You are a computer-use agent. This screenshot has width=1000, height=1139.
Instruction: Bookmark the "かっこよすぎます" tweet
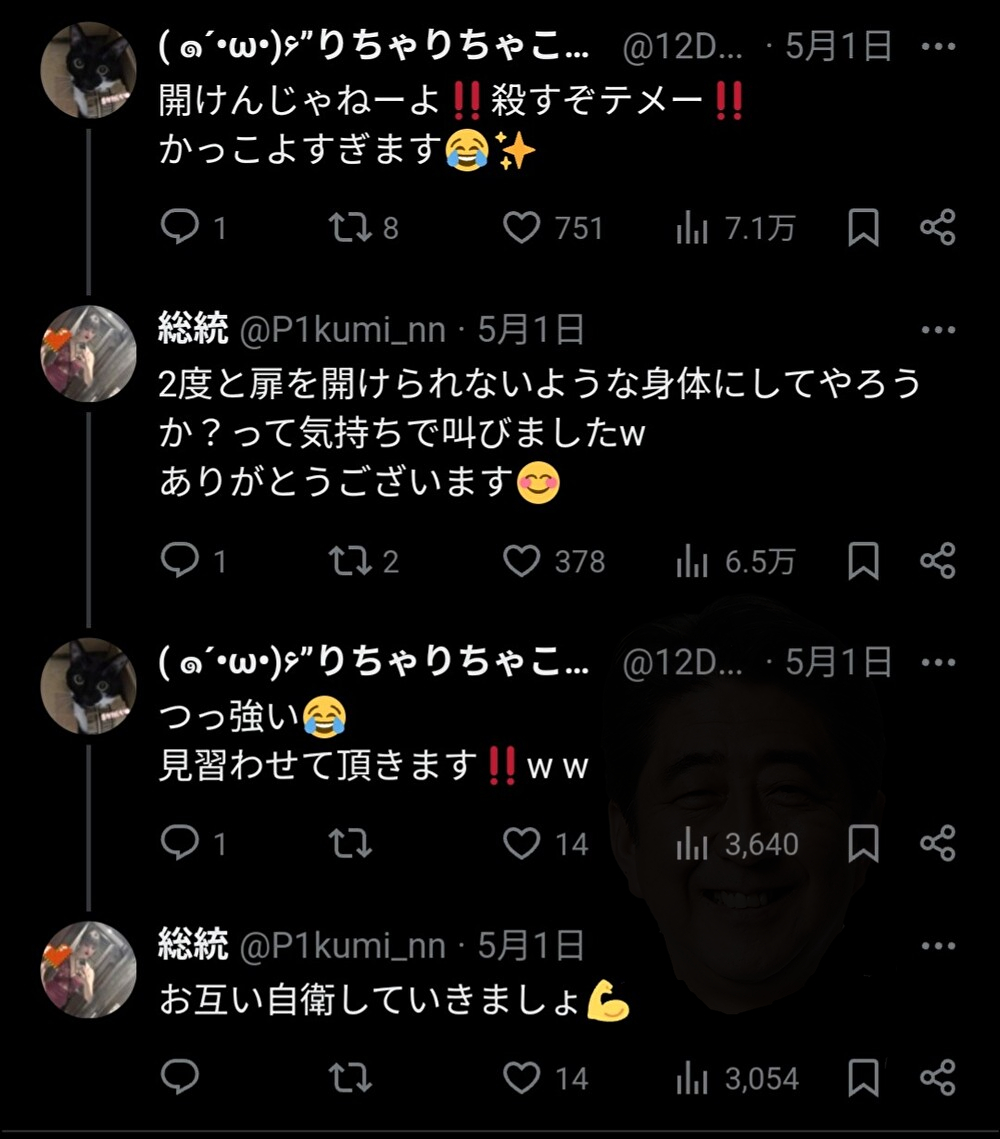click(863, 229)
